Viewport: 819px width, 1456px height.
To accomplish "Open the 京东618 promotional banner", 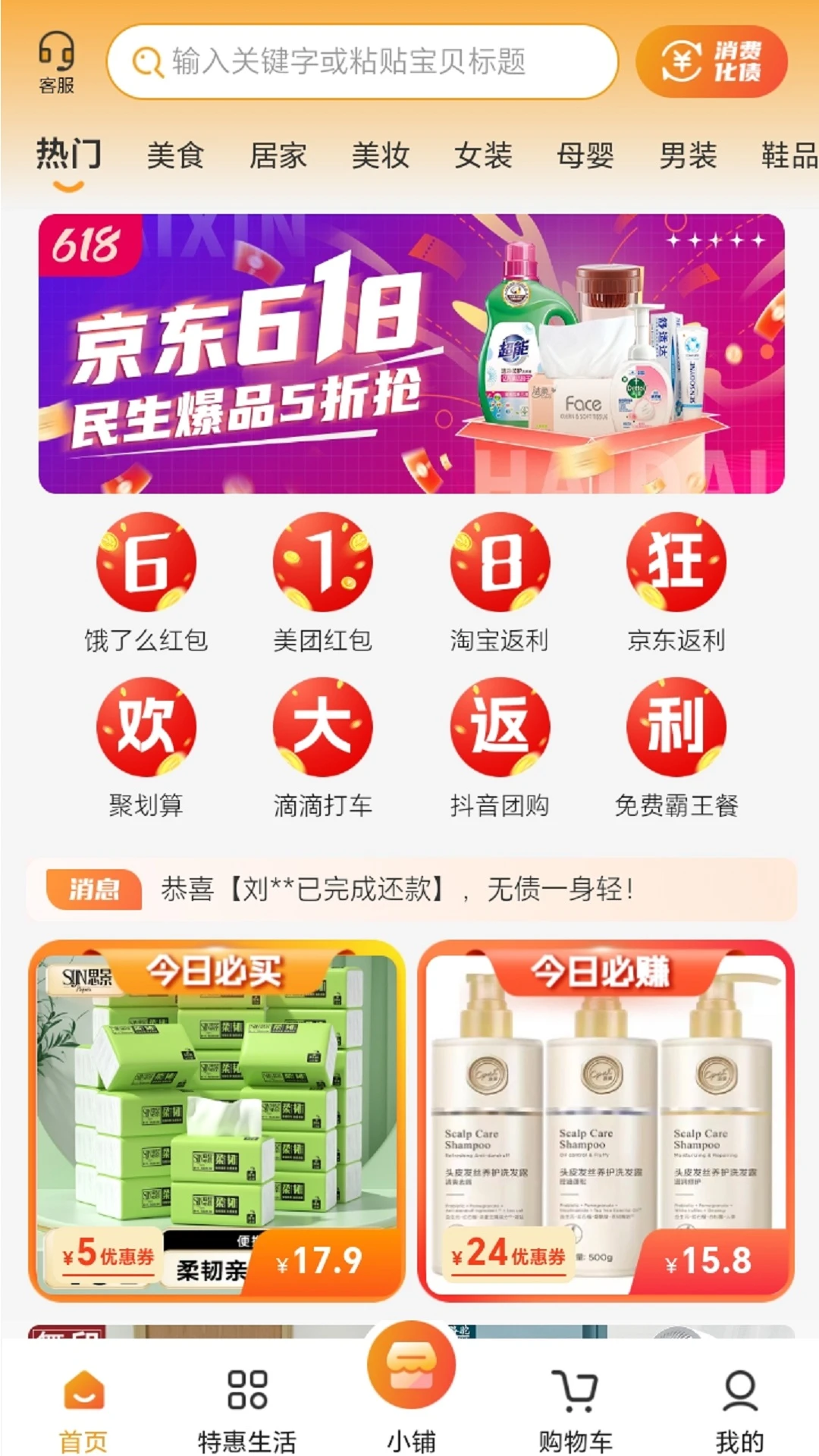I will point(411,353).
